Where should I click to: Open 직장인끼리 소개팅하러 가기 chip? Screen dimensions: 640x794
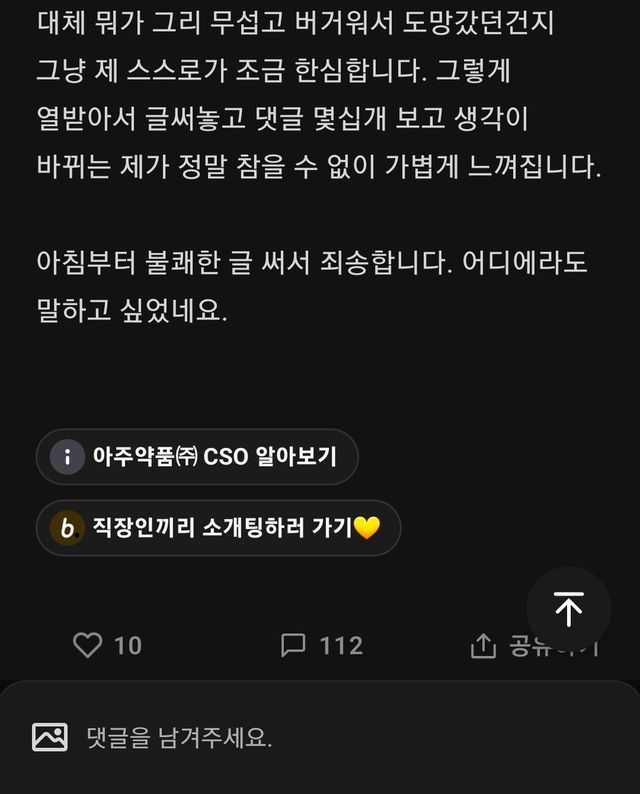click(x=219, y=528)
